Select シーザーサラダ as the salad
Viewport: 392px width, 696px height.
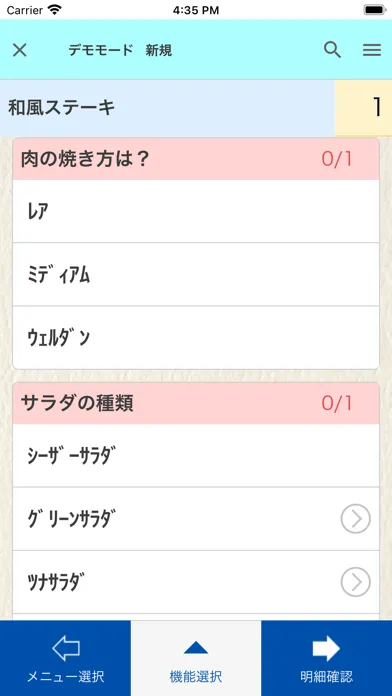click(x=196, y=455)
